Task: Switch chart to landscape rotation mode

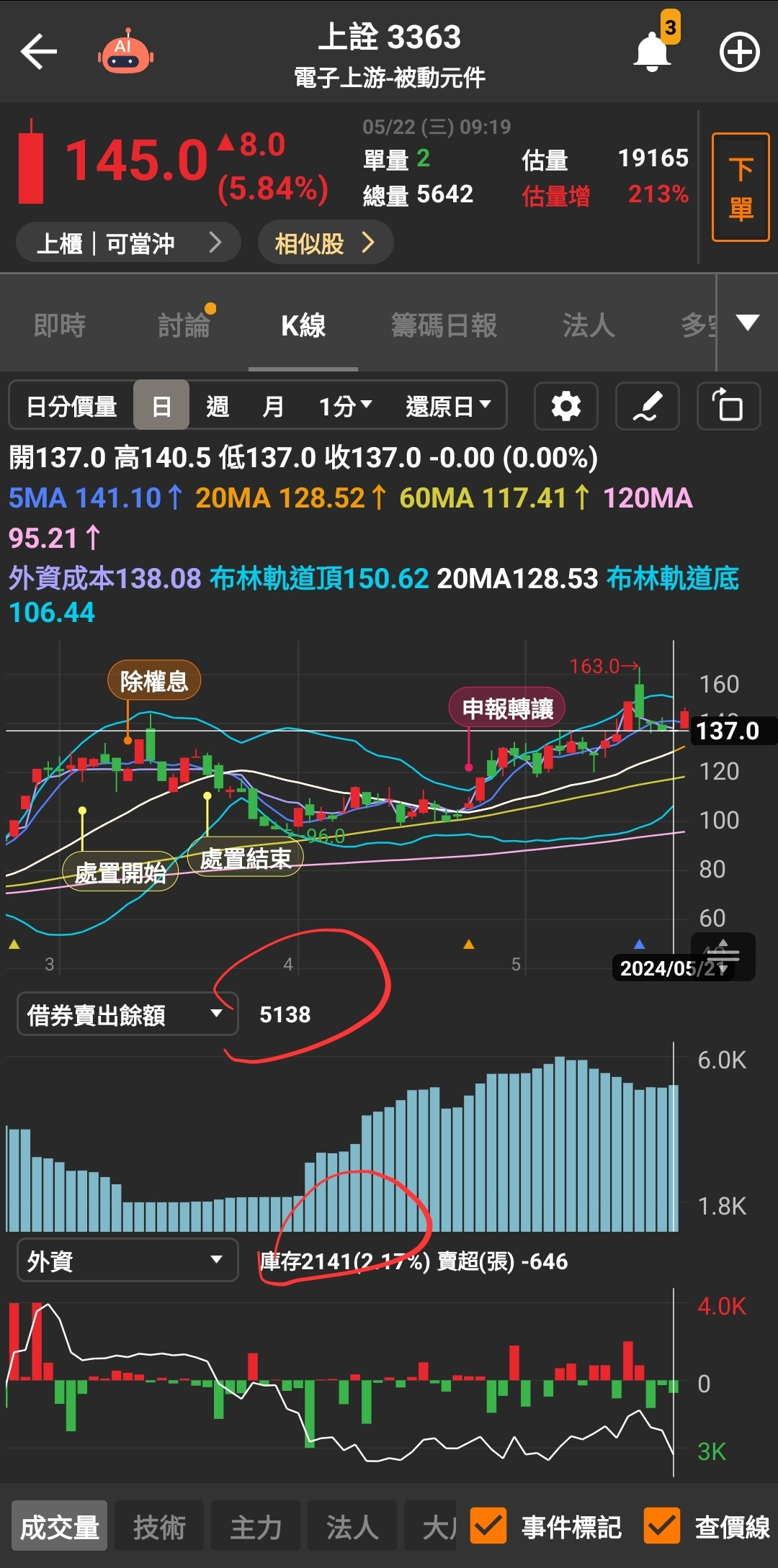Action: coord(728,405)
